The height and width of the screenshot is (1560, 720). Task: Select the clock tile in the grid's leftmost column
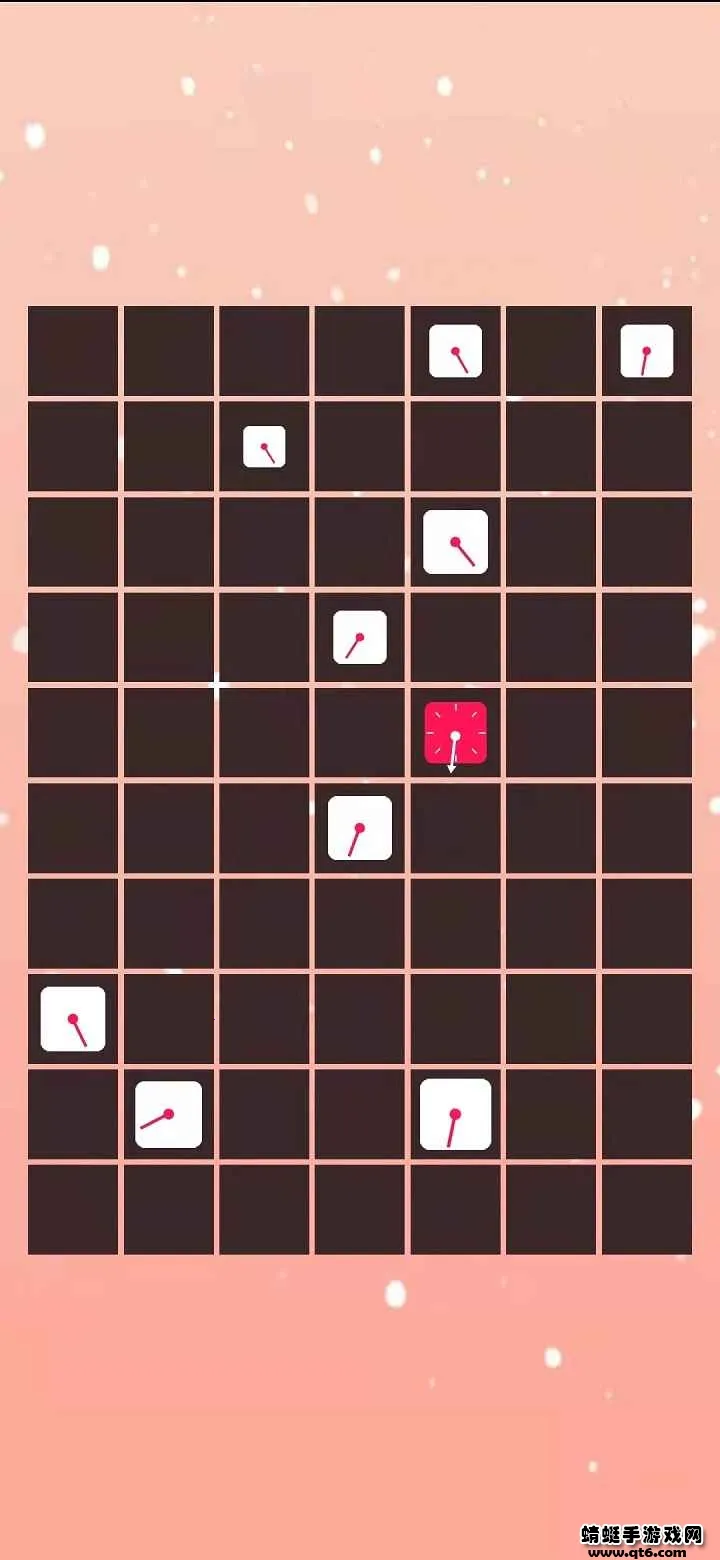[73, 1019]
